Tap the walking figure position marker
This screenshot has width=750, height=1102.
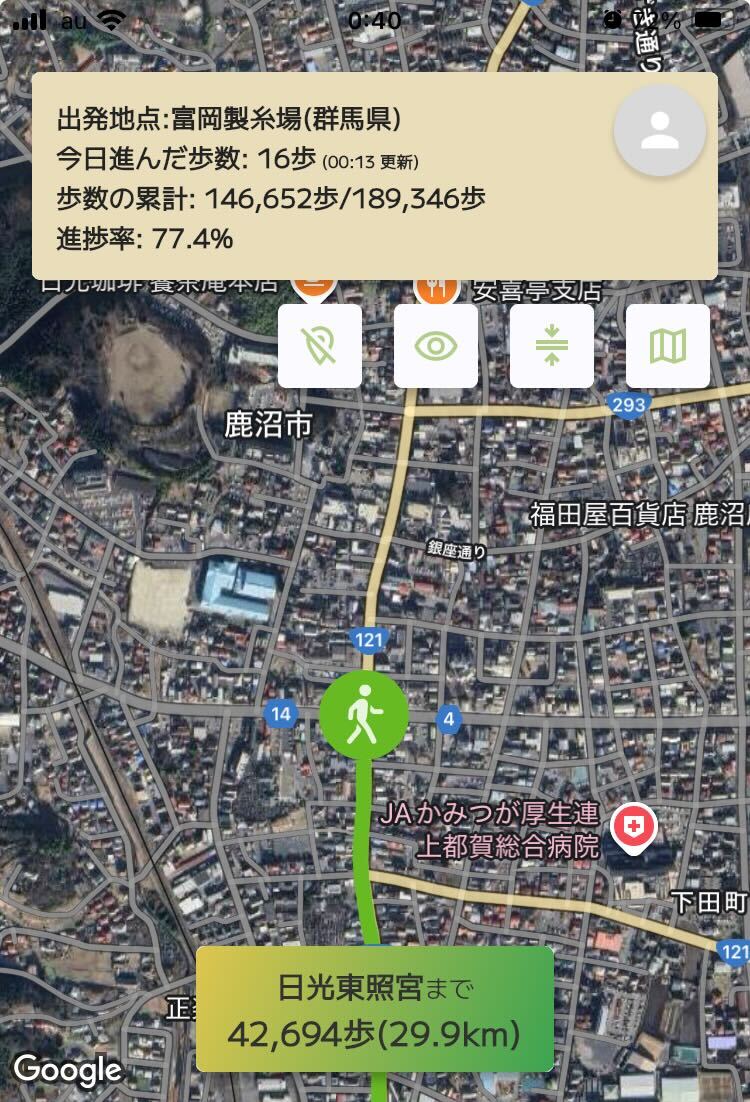(364, 715)
